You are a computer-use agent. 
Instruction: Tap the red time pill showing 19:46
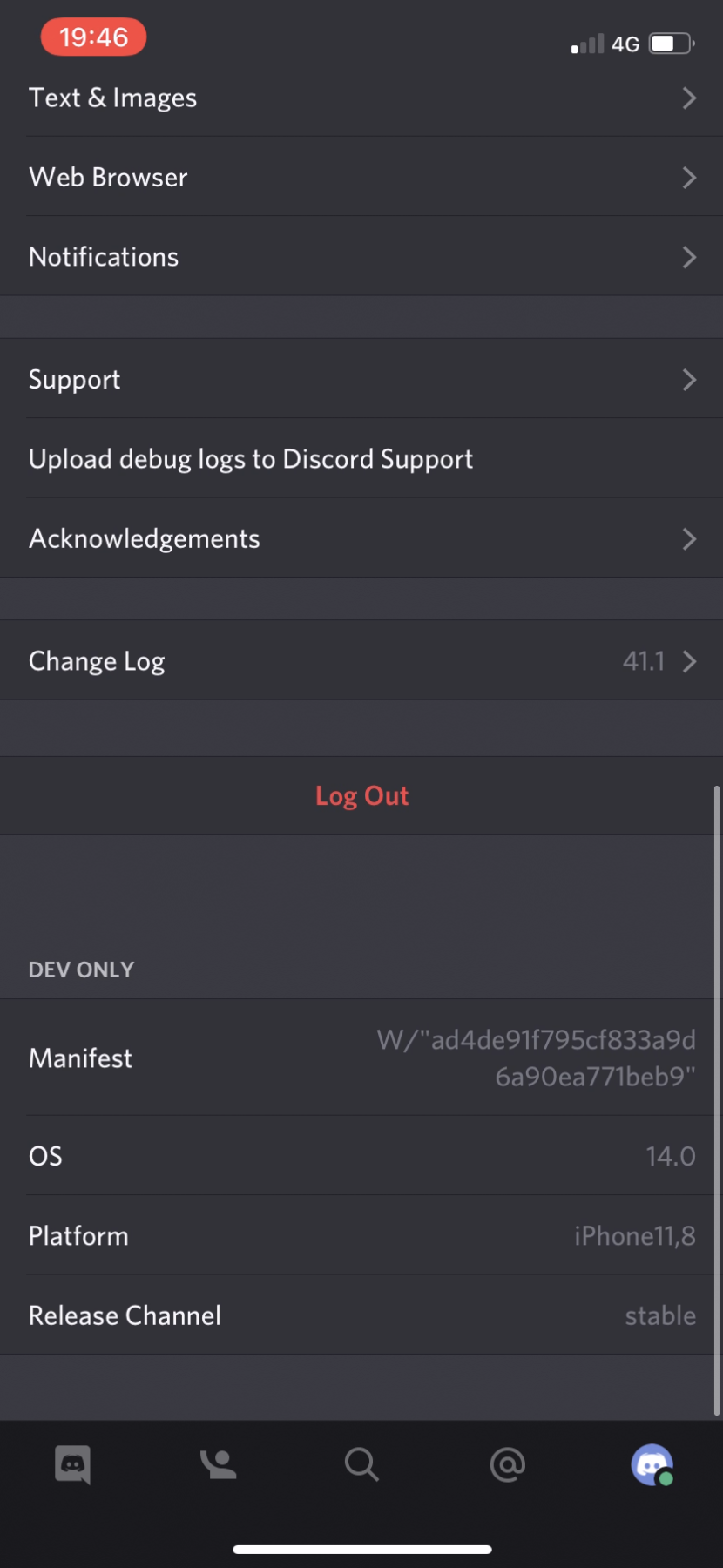tap(93, 37)
